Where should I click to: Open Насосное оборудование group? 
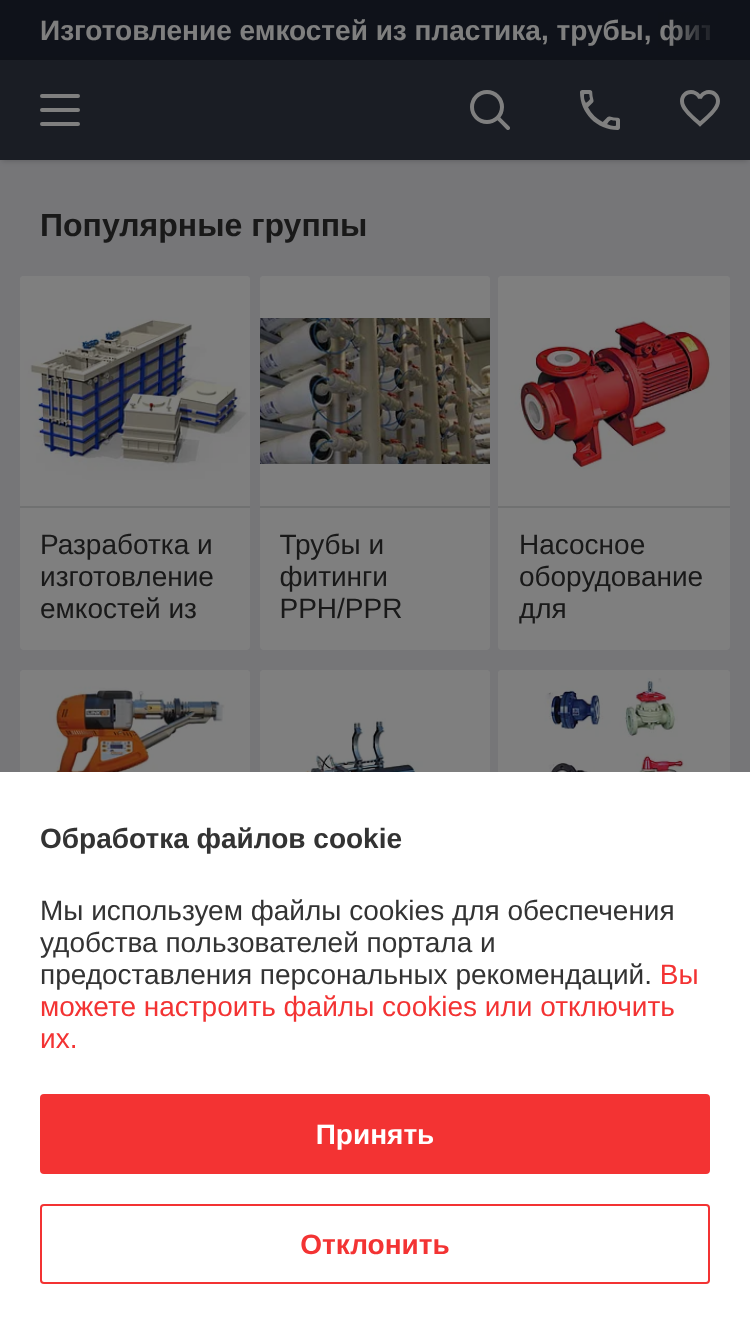point(614,463)
